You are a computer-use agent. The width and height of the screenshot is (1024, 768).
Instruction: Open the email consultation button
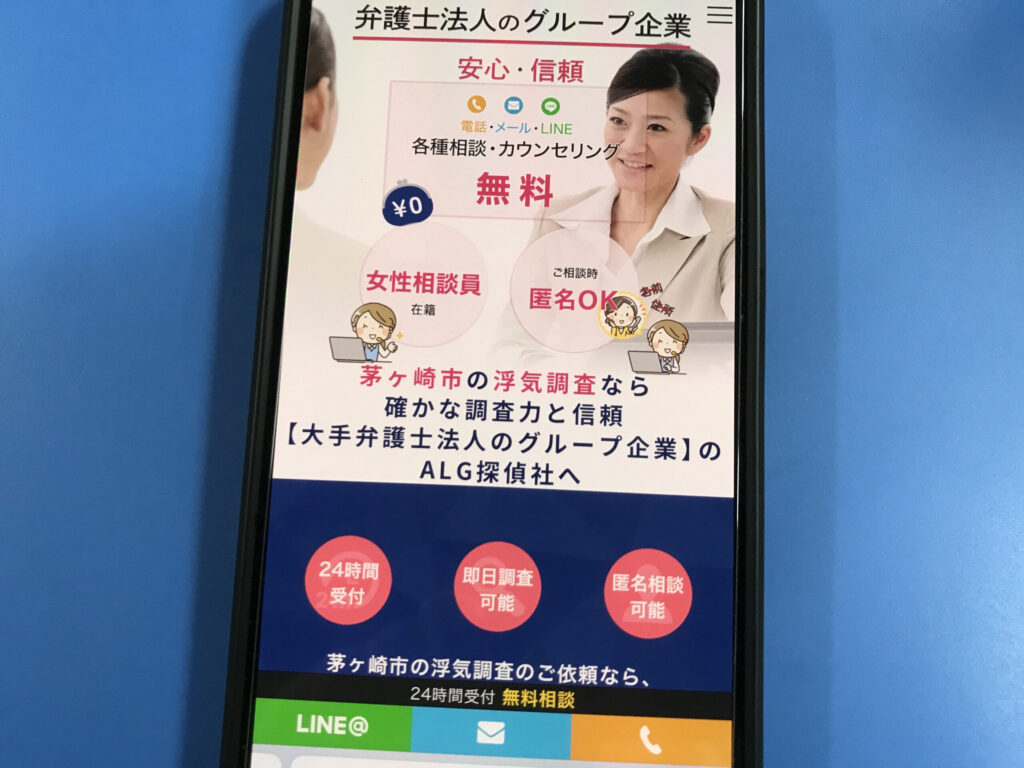[491, 733]
